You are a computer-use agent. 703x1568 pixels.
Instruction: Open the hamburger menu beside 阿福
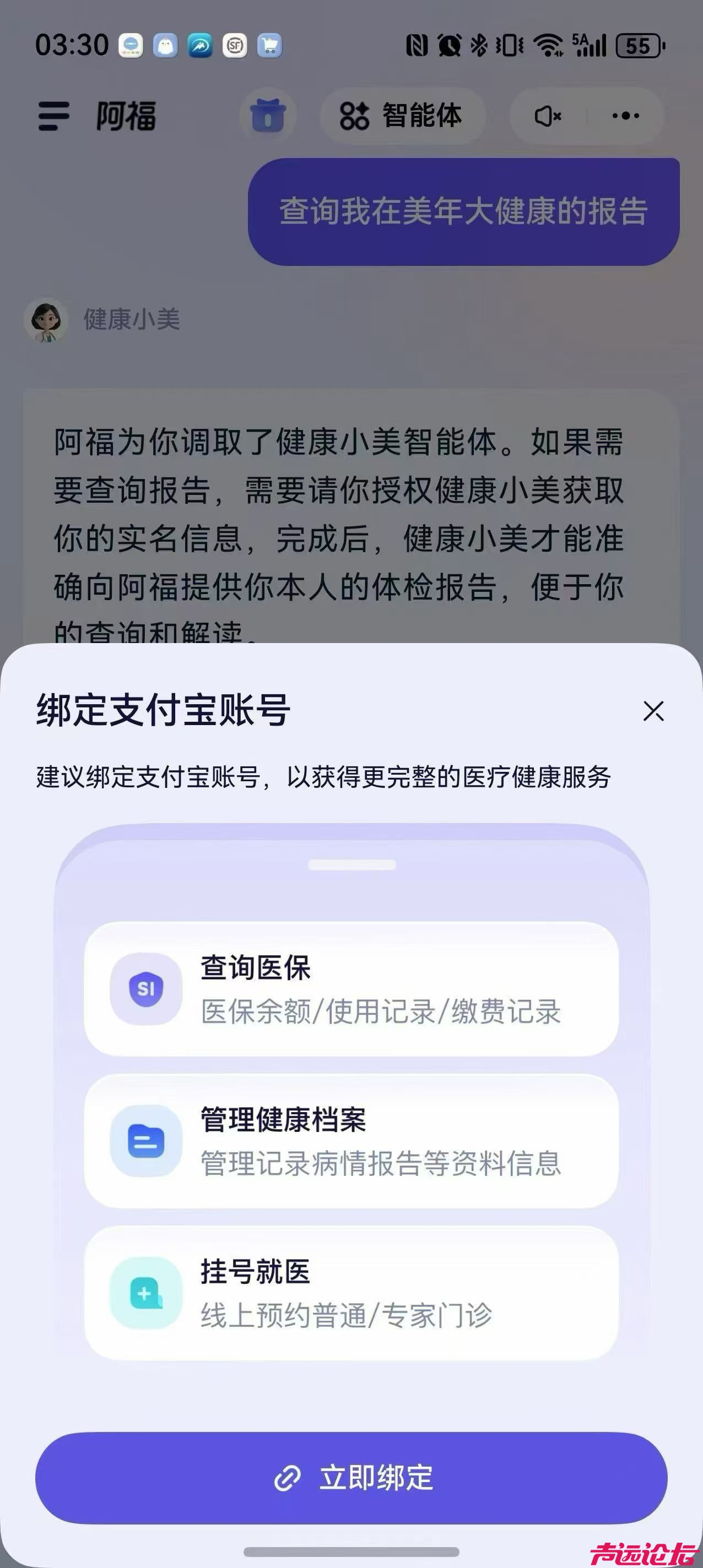53,116
